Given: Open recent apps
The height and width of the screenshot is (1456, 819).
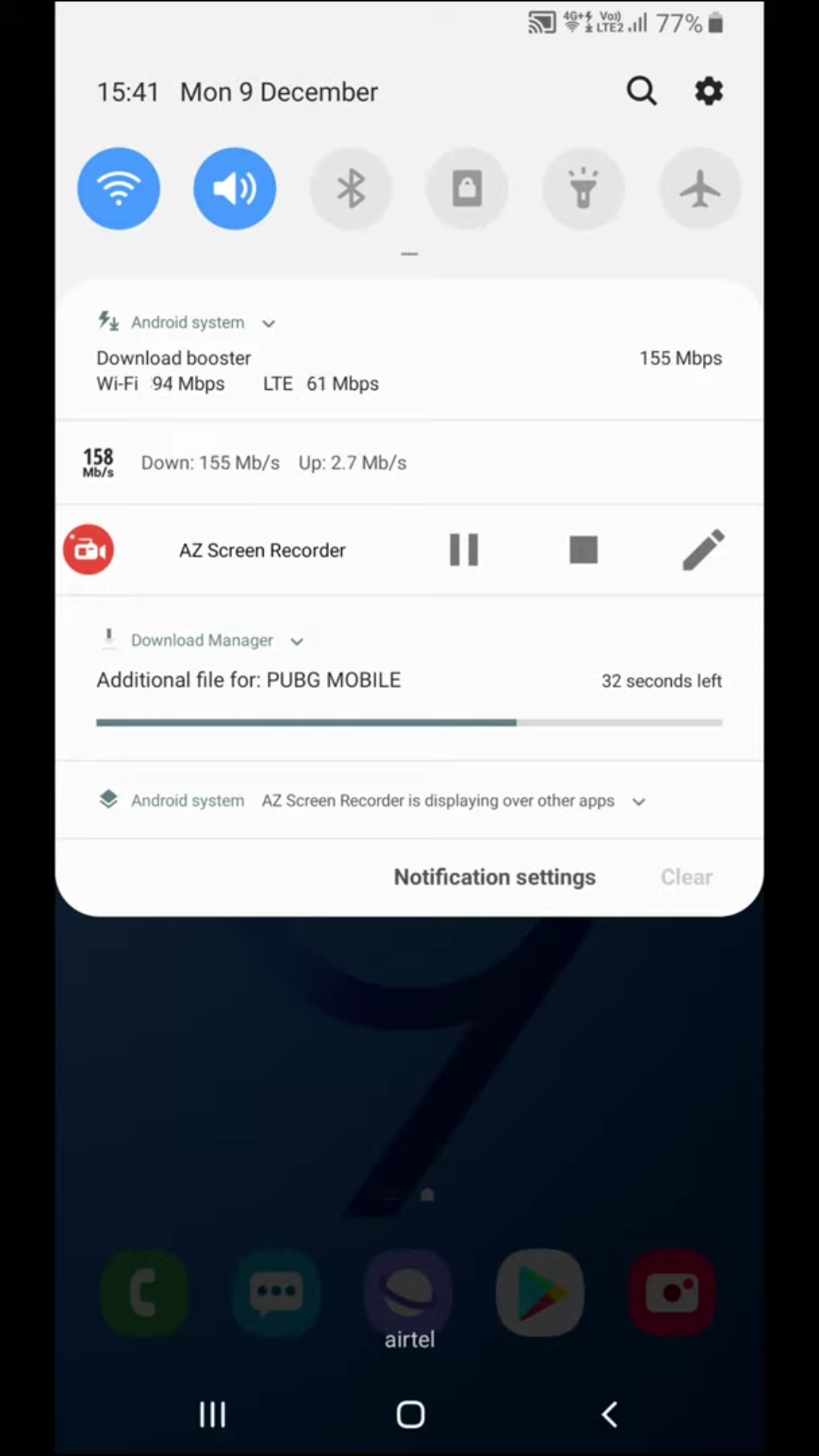Looking at the screenshot, I should pyautogui.click(x=212, y=1414).
